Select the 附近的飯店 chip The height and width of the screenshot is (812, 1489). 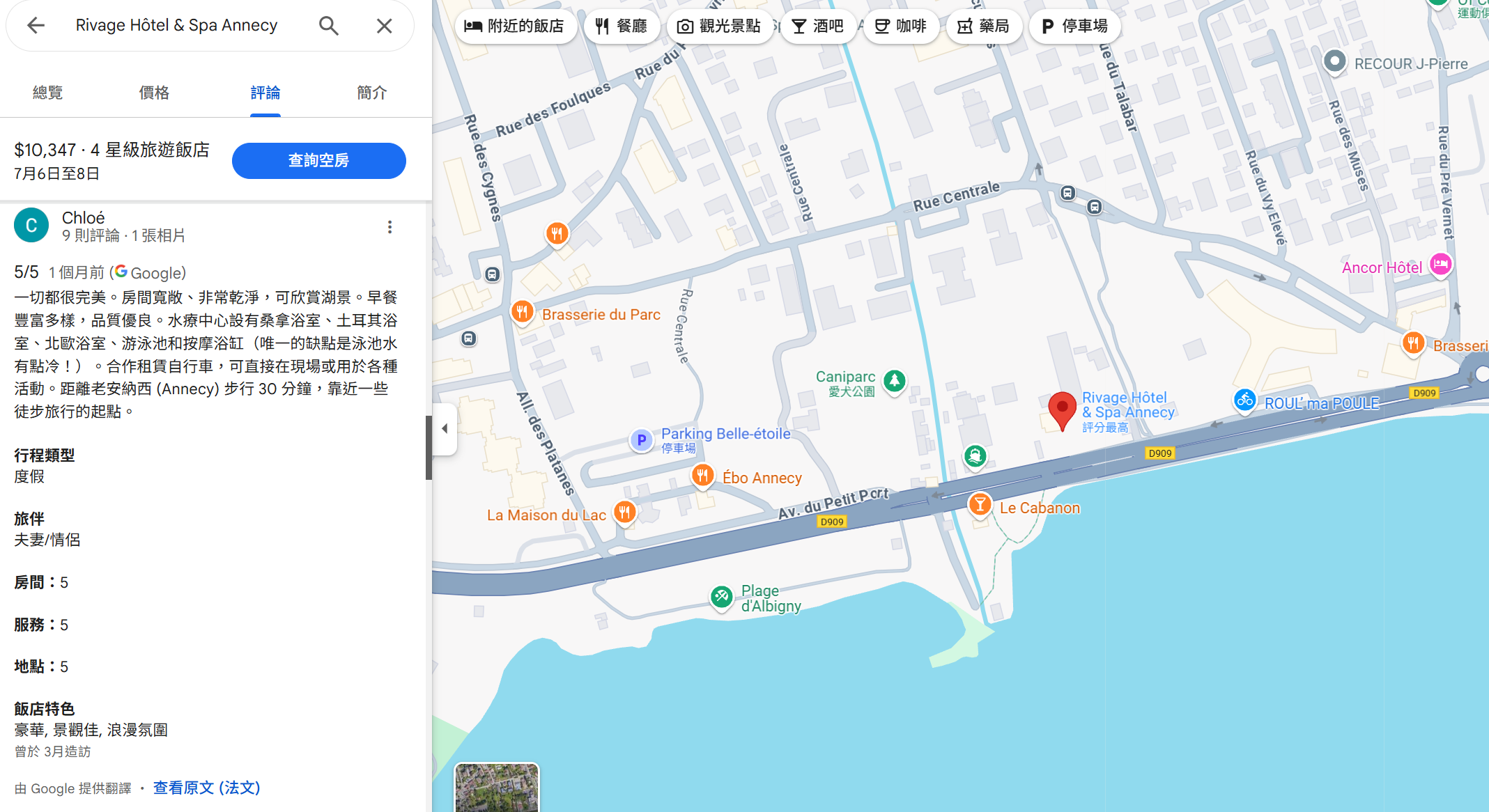(514, 26)
